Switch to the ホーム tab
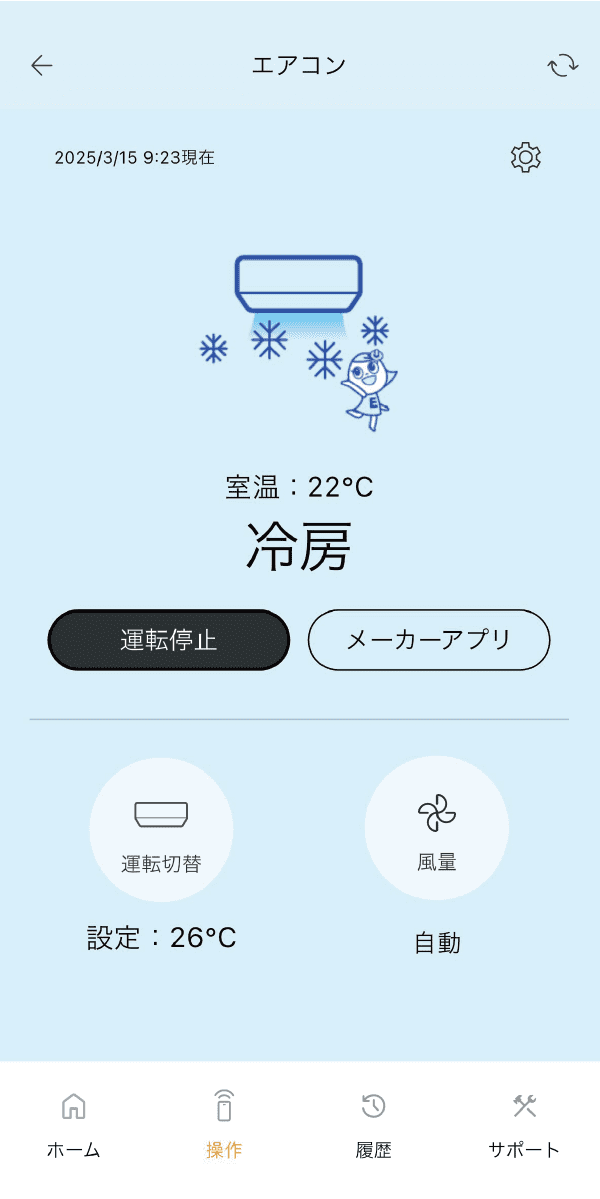Image resolution: width=600 pixels, height=1199 pixels. pyautogui.click(x=74, y=1125)
